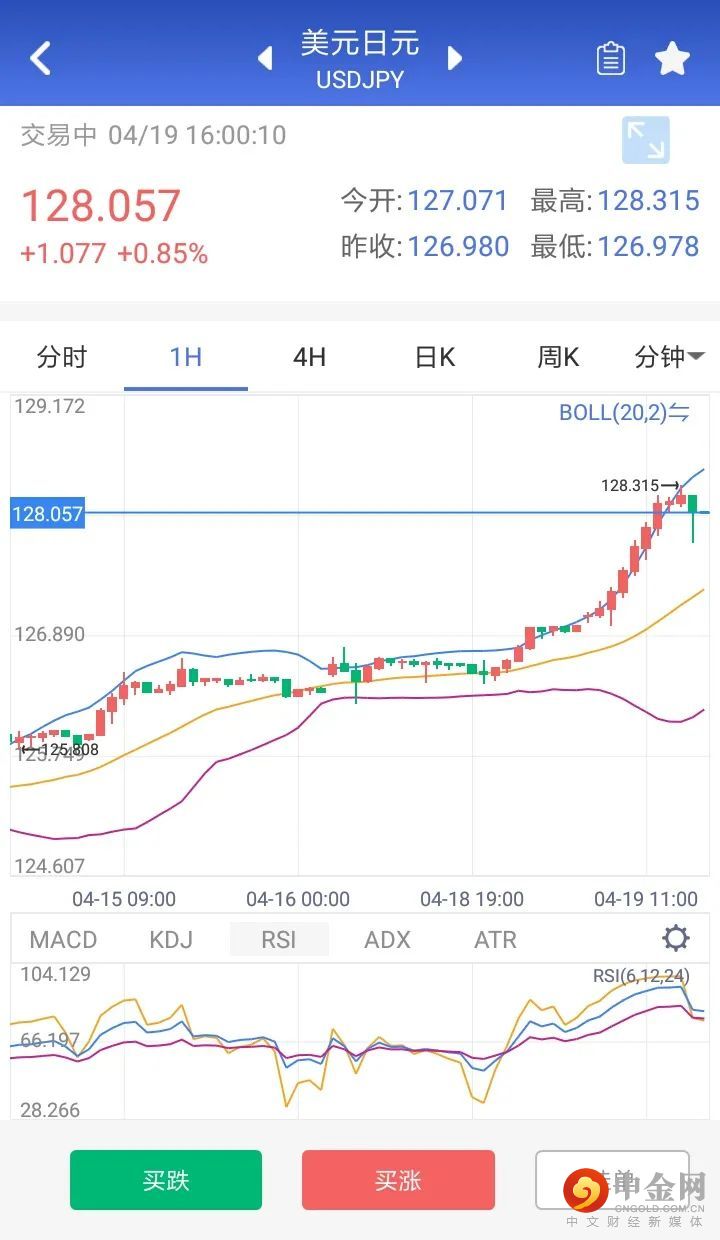Open the 分钟 period dropdown
This screenshot has width=720, height=1240.
pyautogui.click(x=669, y=357)
